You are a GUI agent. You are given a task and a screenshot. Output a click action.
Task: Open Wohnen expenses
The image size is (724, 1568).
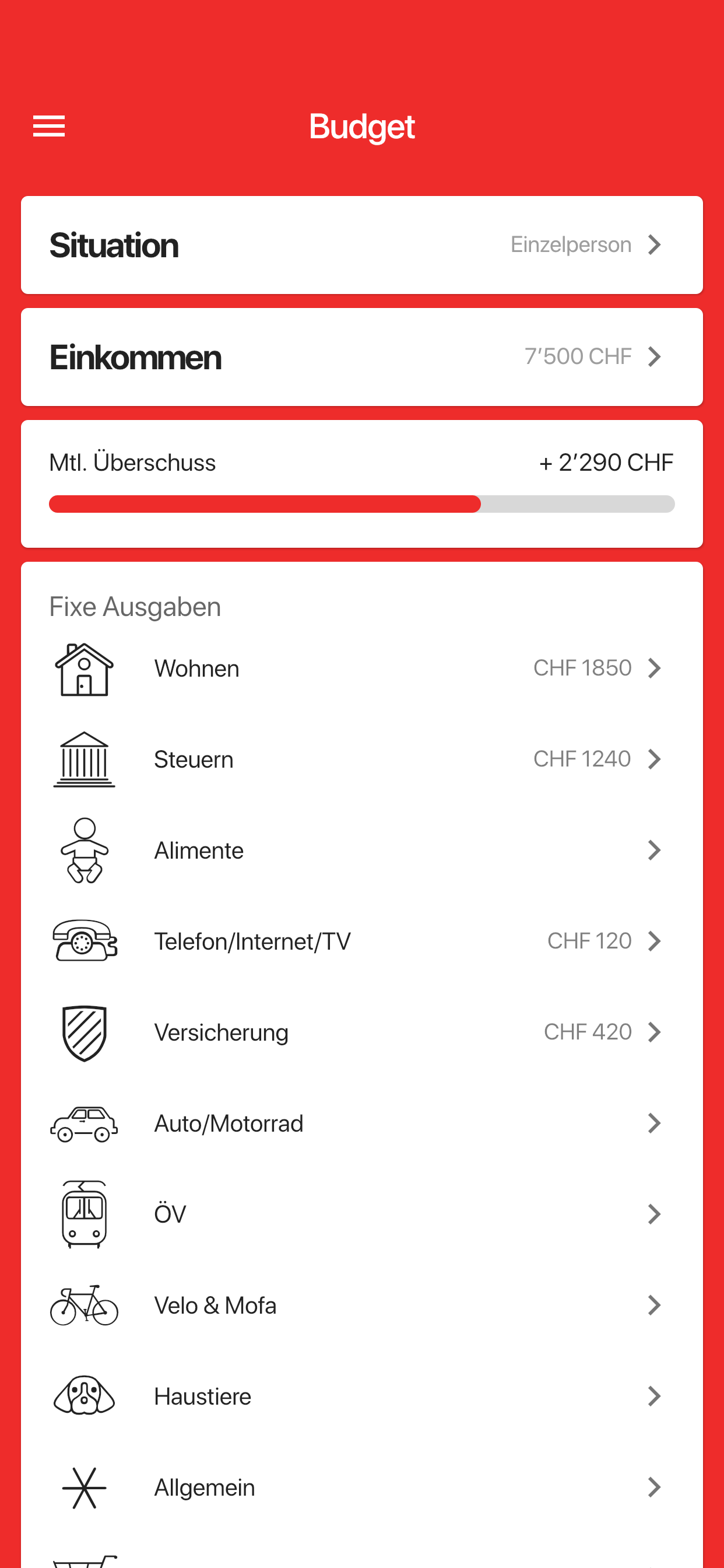[x=362, y=668]
